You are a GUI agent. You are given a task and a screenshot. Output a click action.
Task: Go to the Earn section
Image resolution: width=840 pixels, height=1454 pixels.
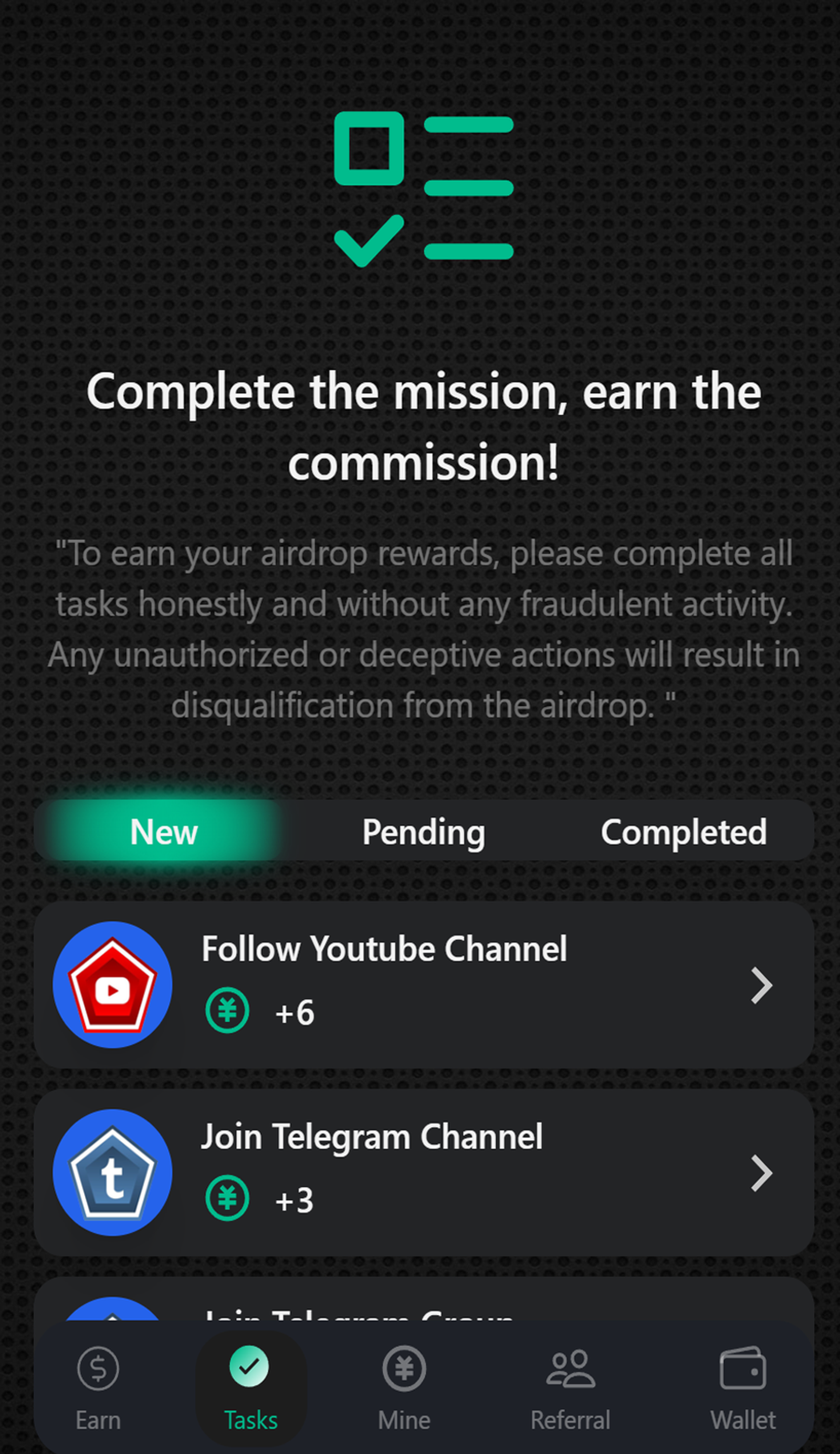click(x=98, y=1388)
